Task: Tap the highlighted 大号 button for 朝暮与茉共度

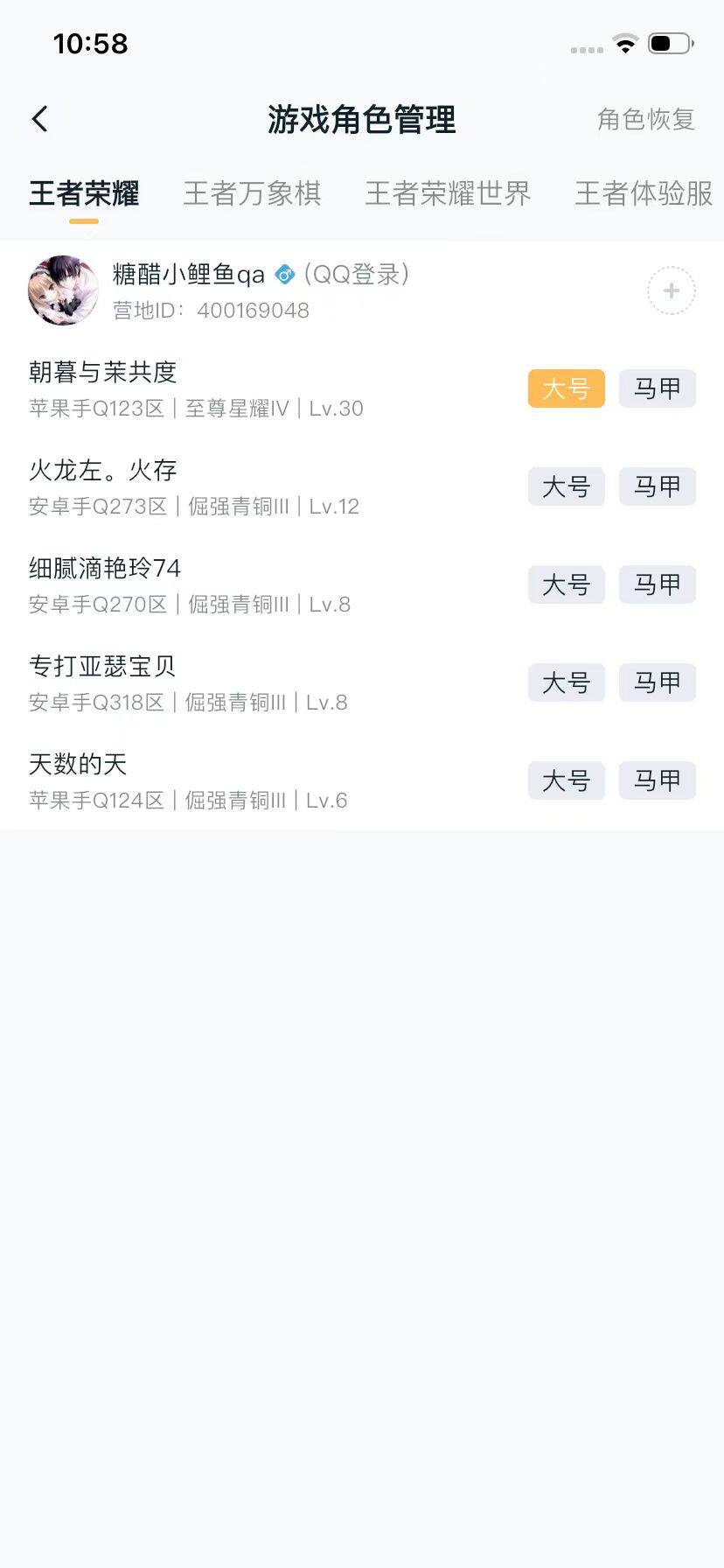Action: 566,388
